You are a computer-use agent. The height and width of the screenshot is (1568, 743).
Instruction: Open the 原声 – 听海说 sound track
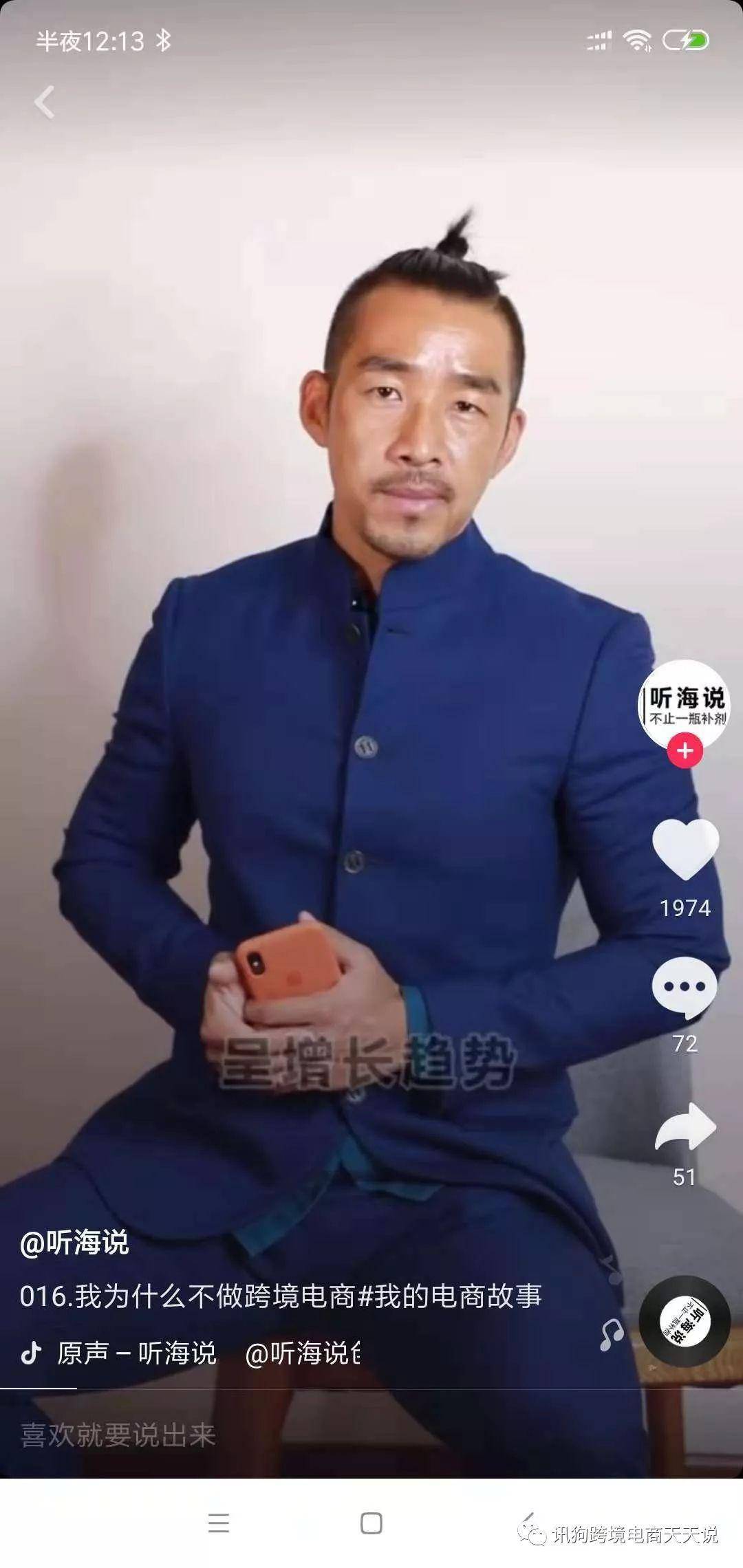coord(136,1353)
